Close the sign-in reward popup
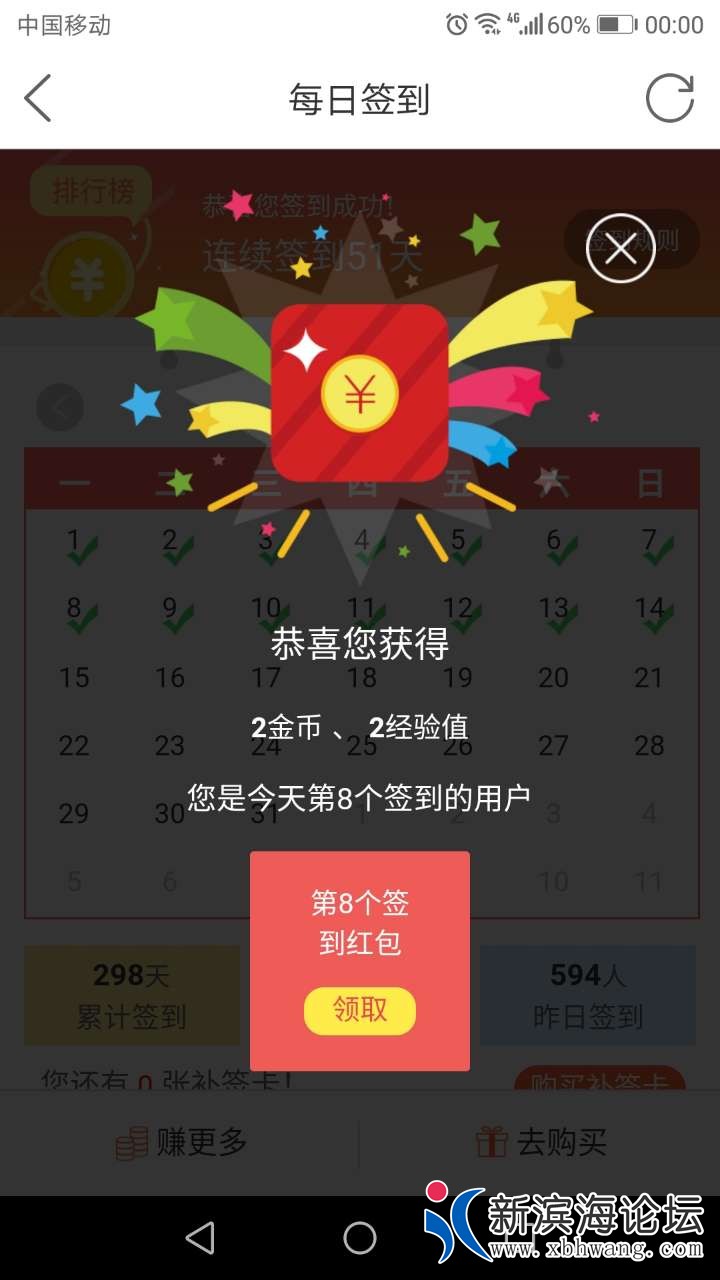The height and width of the screenshot is (1280, 720). (x=620, y=248)
